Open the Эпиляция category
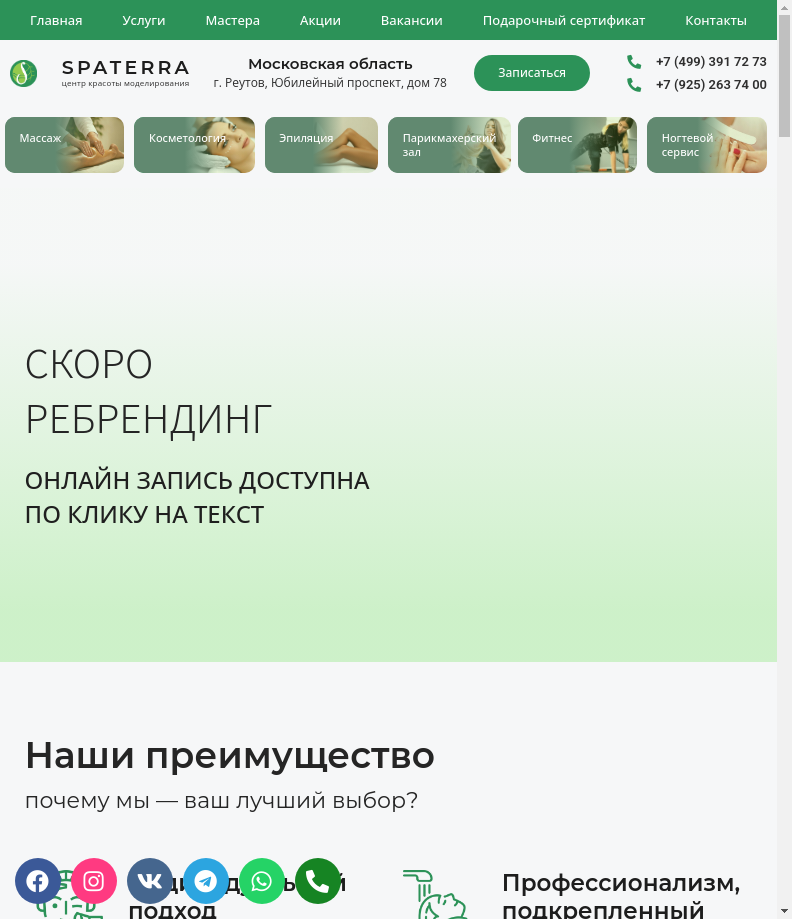This screenshot has width=792, height=919. tap(321, 145)
